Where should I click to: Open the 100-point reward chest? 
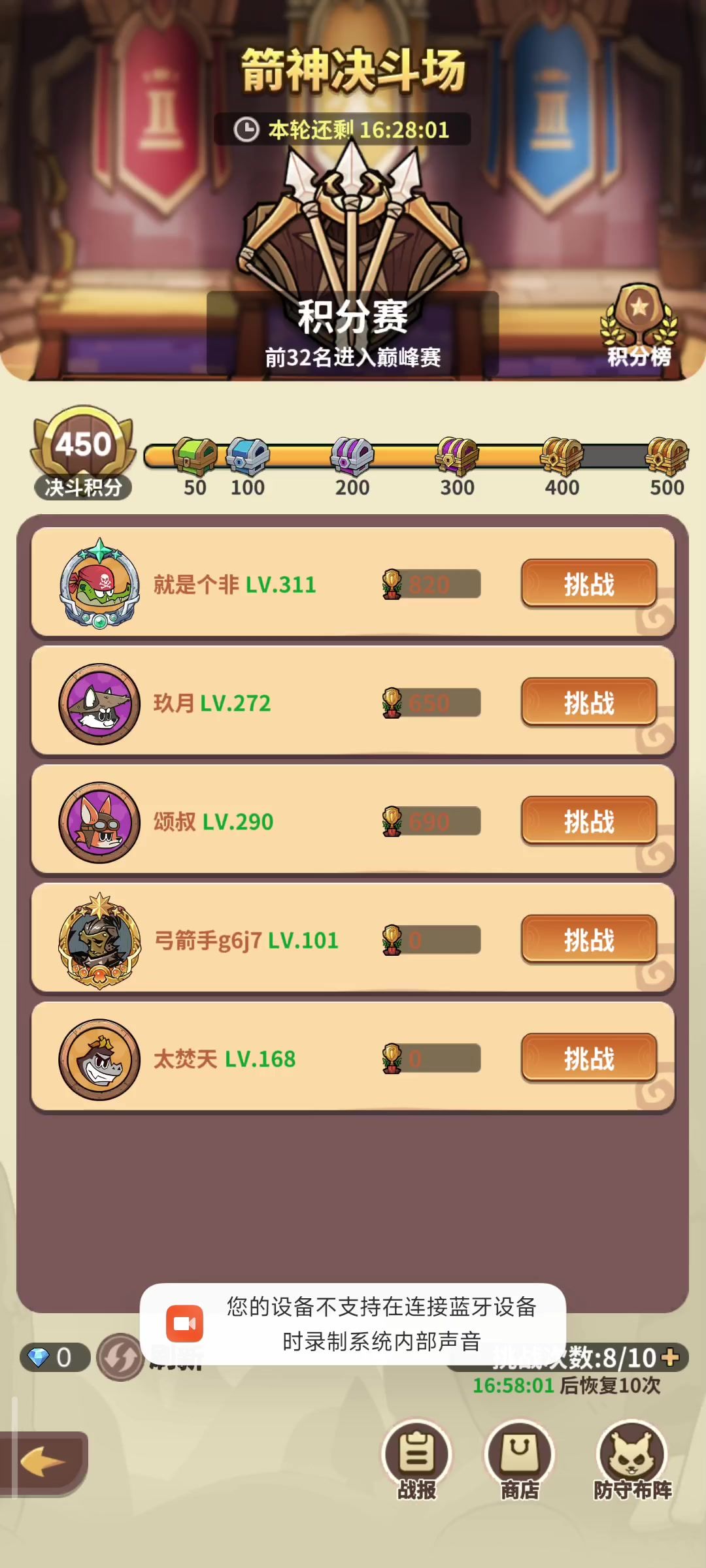248,456
